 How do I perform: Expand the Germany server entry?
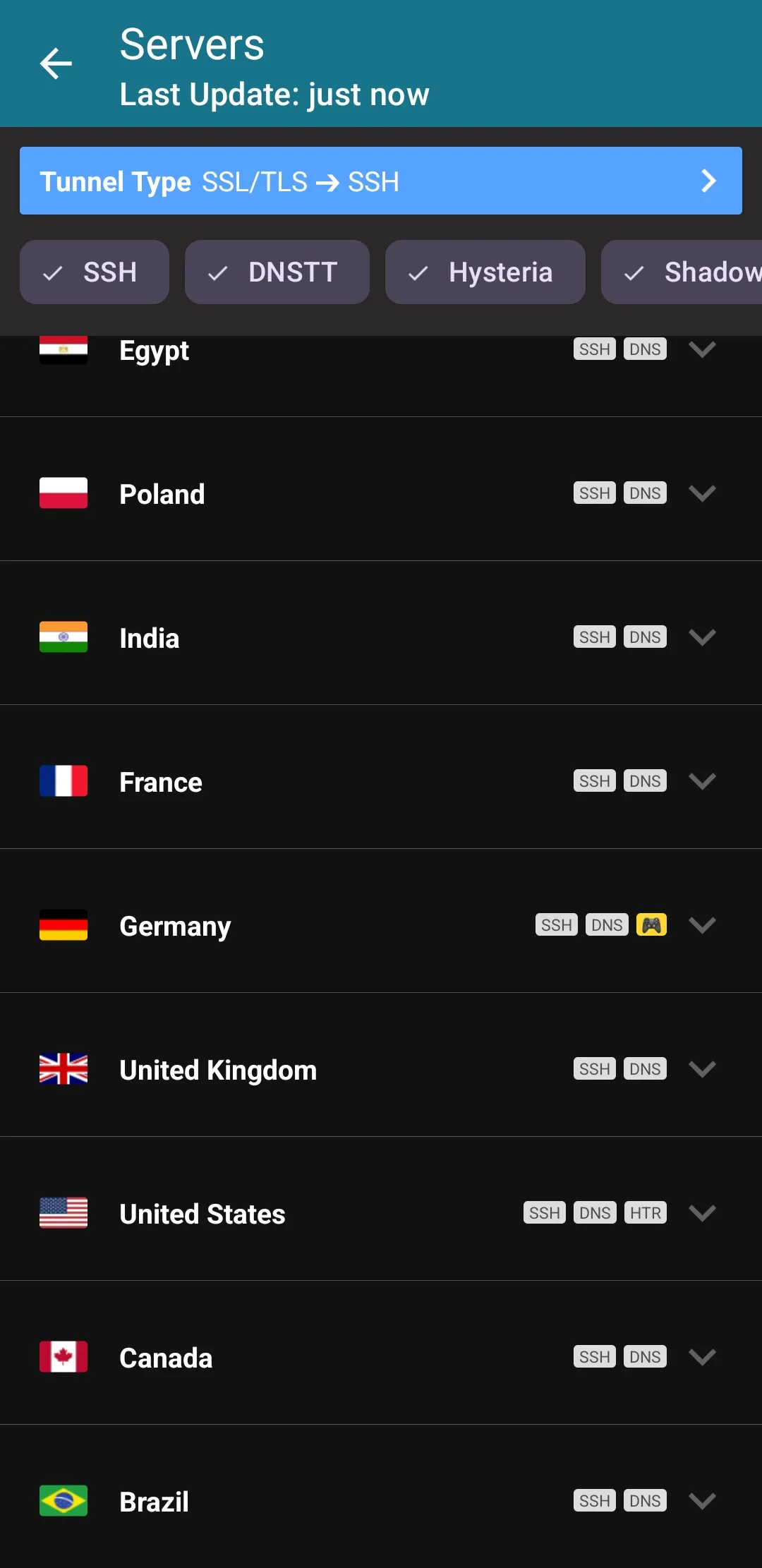pyautogui.click(x=703, y=924)
